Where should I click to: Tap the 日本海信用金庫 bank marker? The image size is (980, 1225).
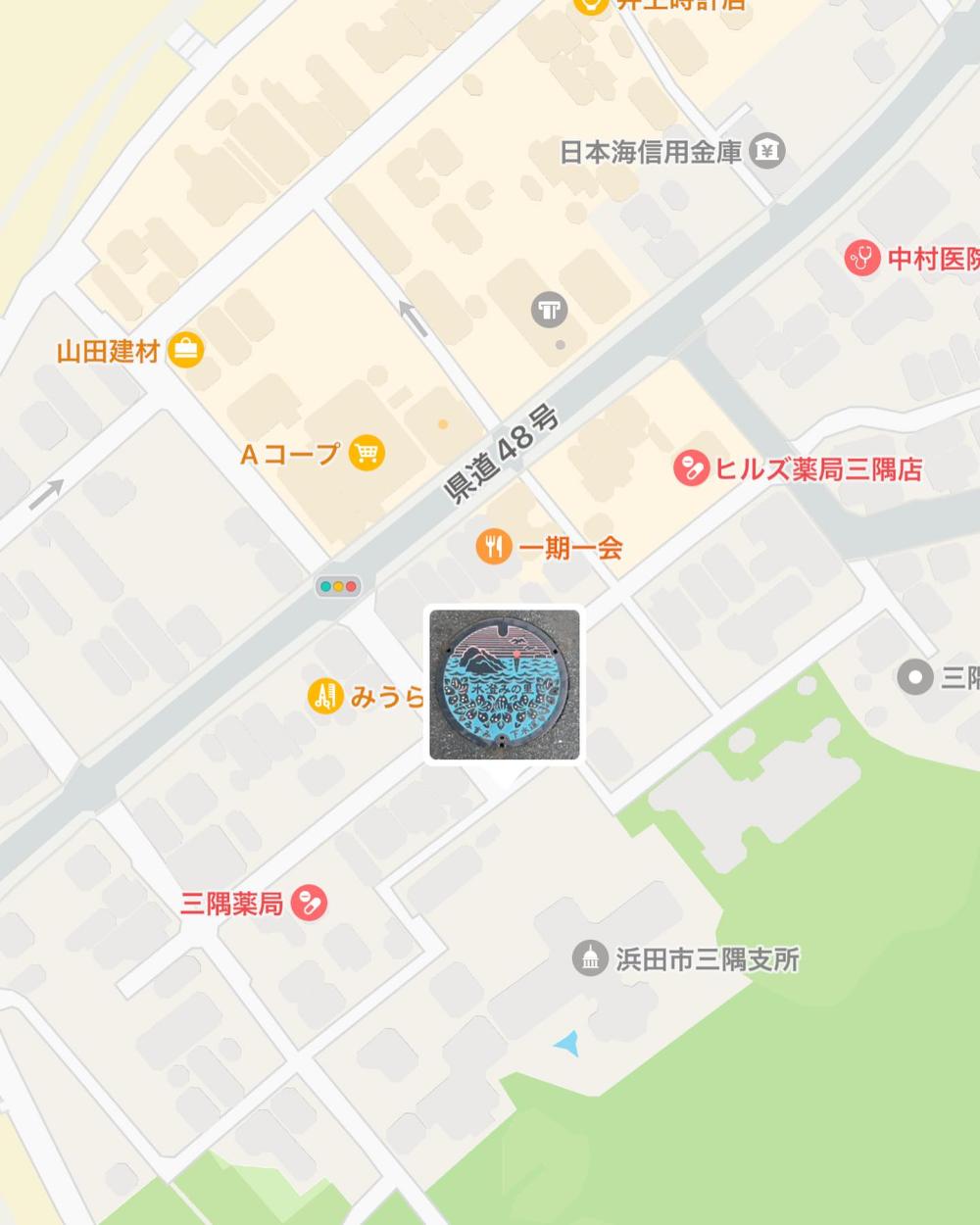(767, 151)
